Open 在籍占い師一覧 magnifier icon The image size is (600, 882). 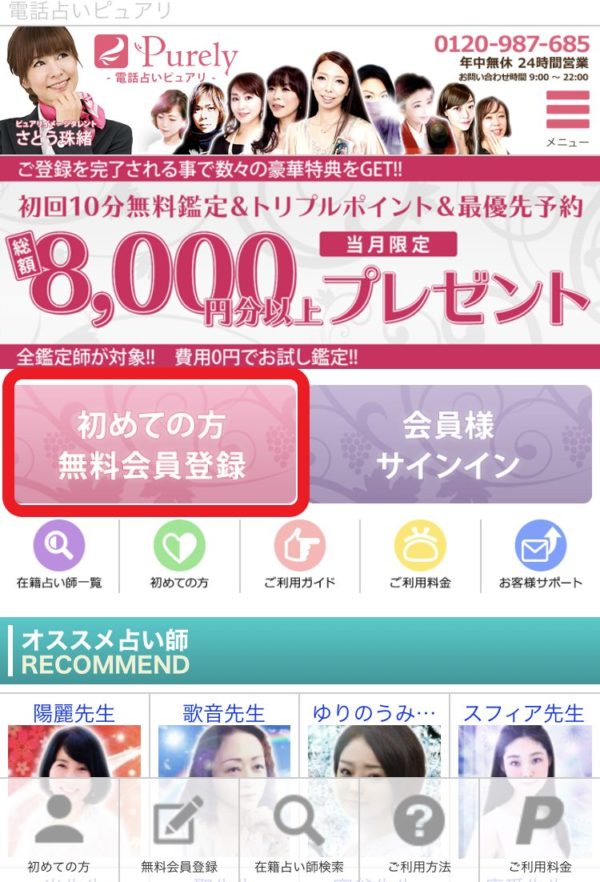[59, 555]
